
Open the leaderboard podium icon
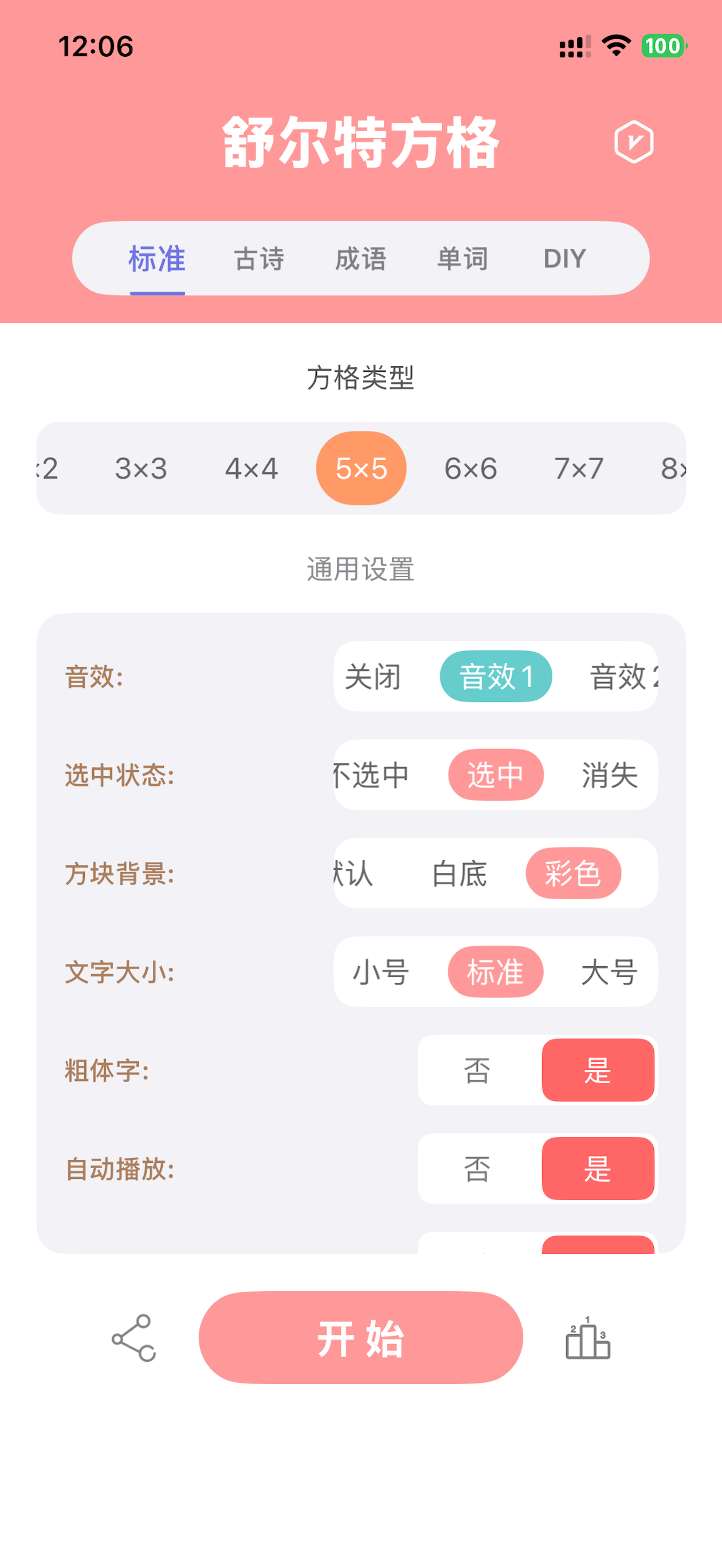pyautogui.click(x=588, y=1336)
